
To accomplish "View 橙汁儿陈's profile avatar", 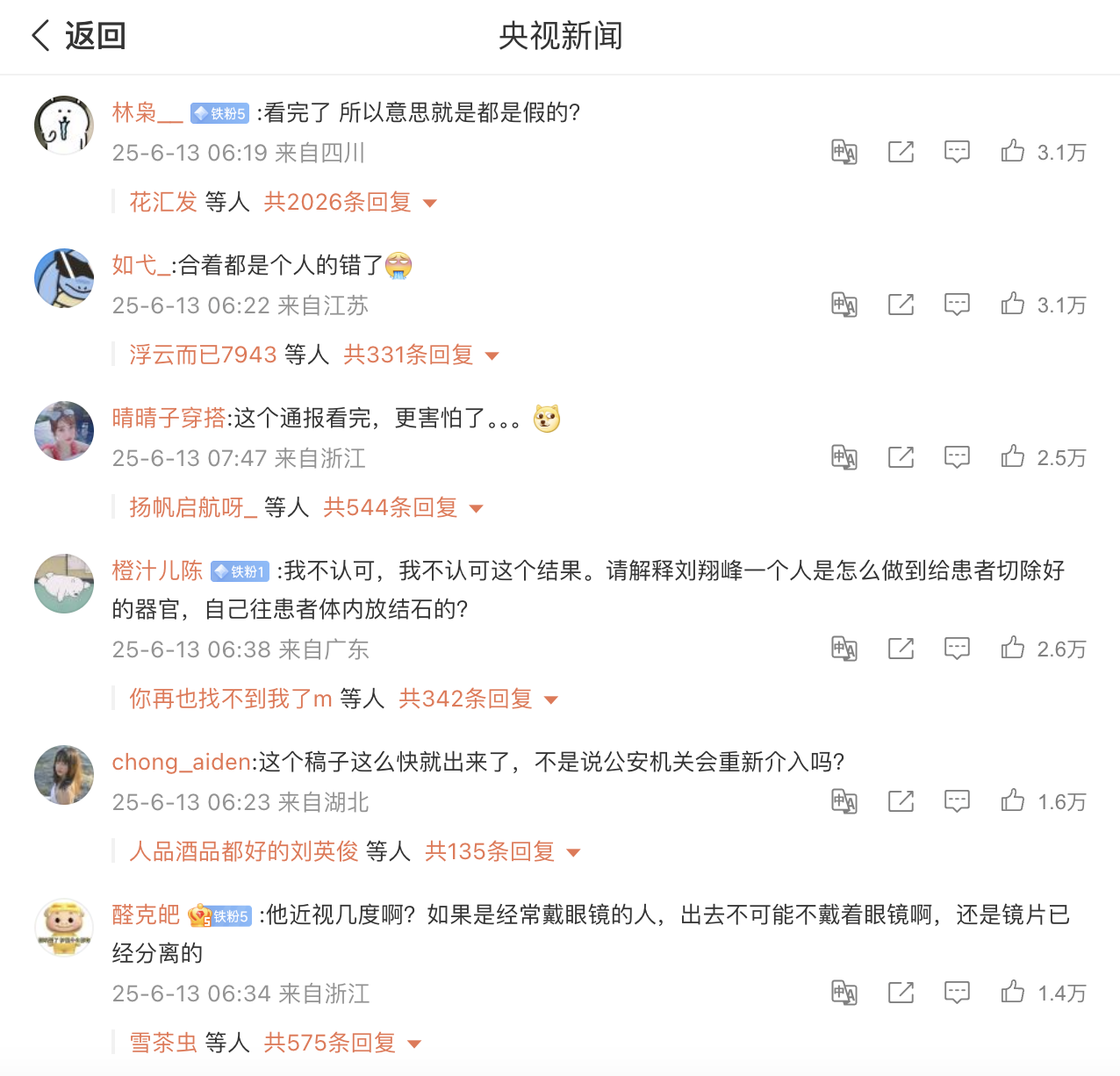I will point(64,584).
